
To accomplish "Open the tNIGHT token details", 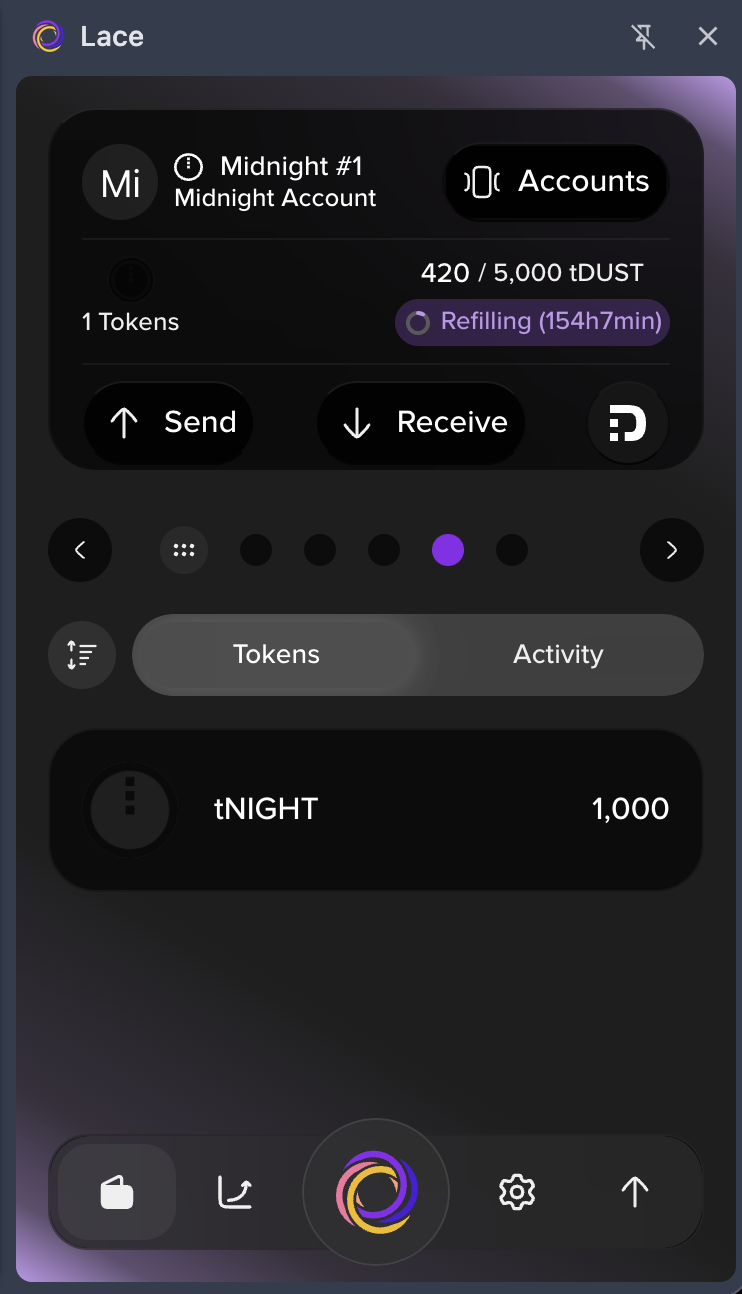I will click(376, 809).
